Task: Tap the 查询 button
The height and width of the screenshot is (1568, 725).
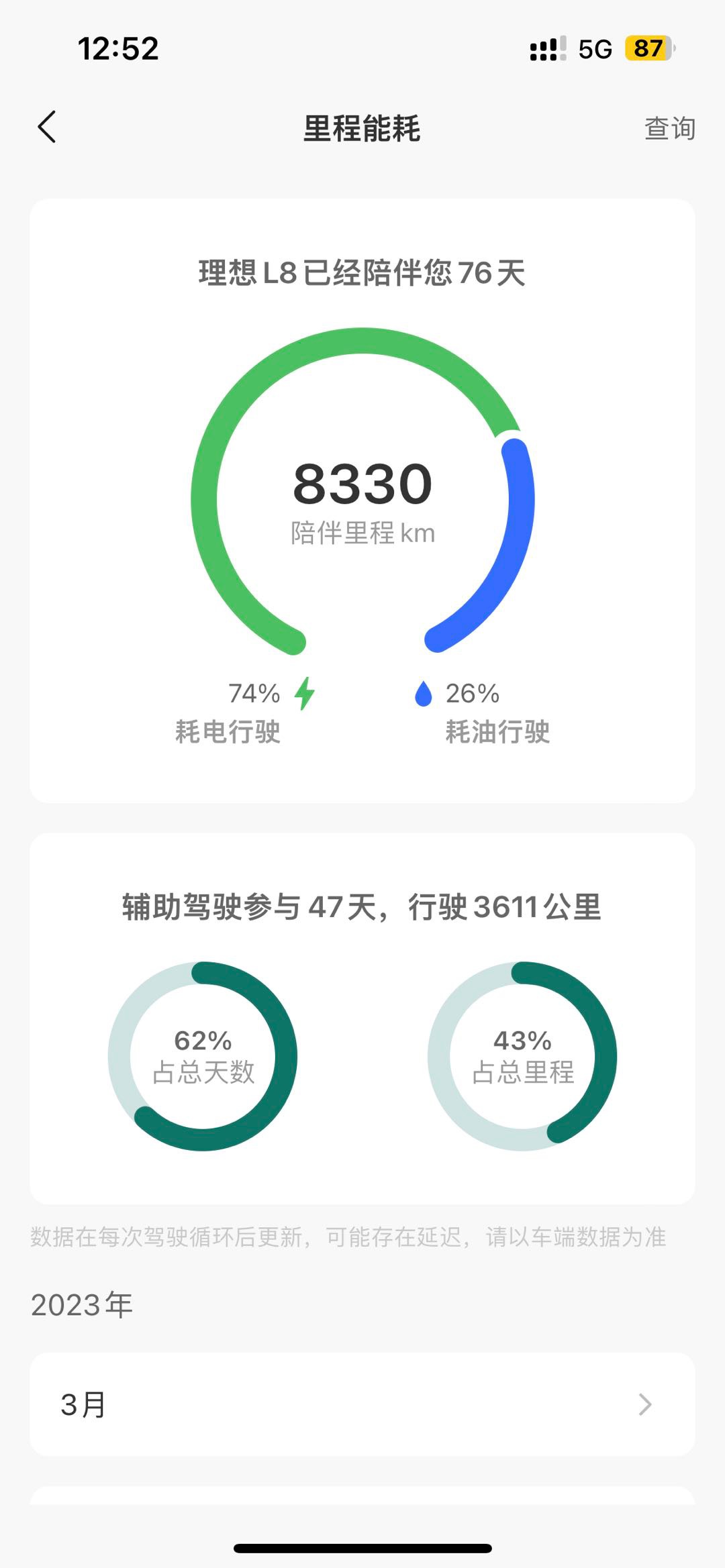Action: (x=669, y=128)
